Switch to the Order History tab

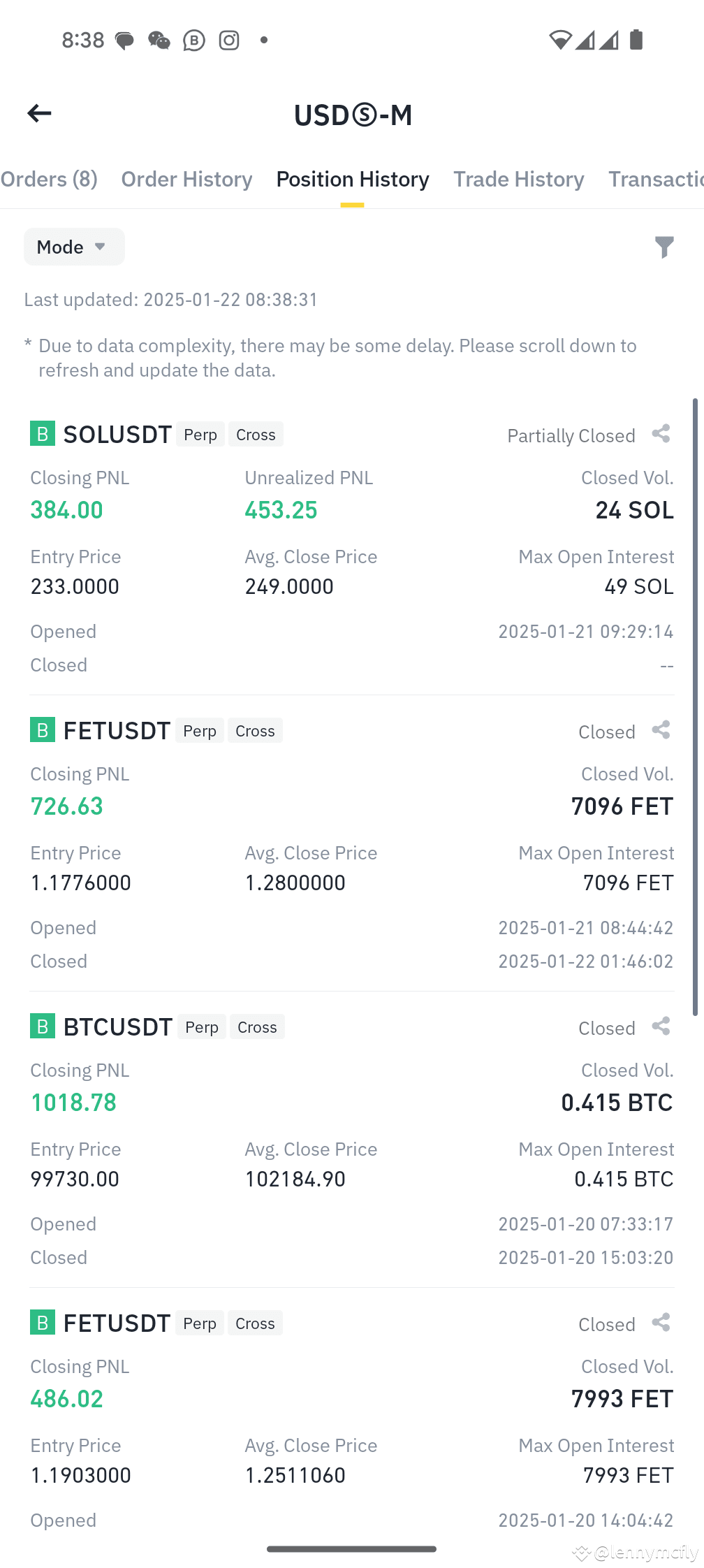click(x=186, y=180)
